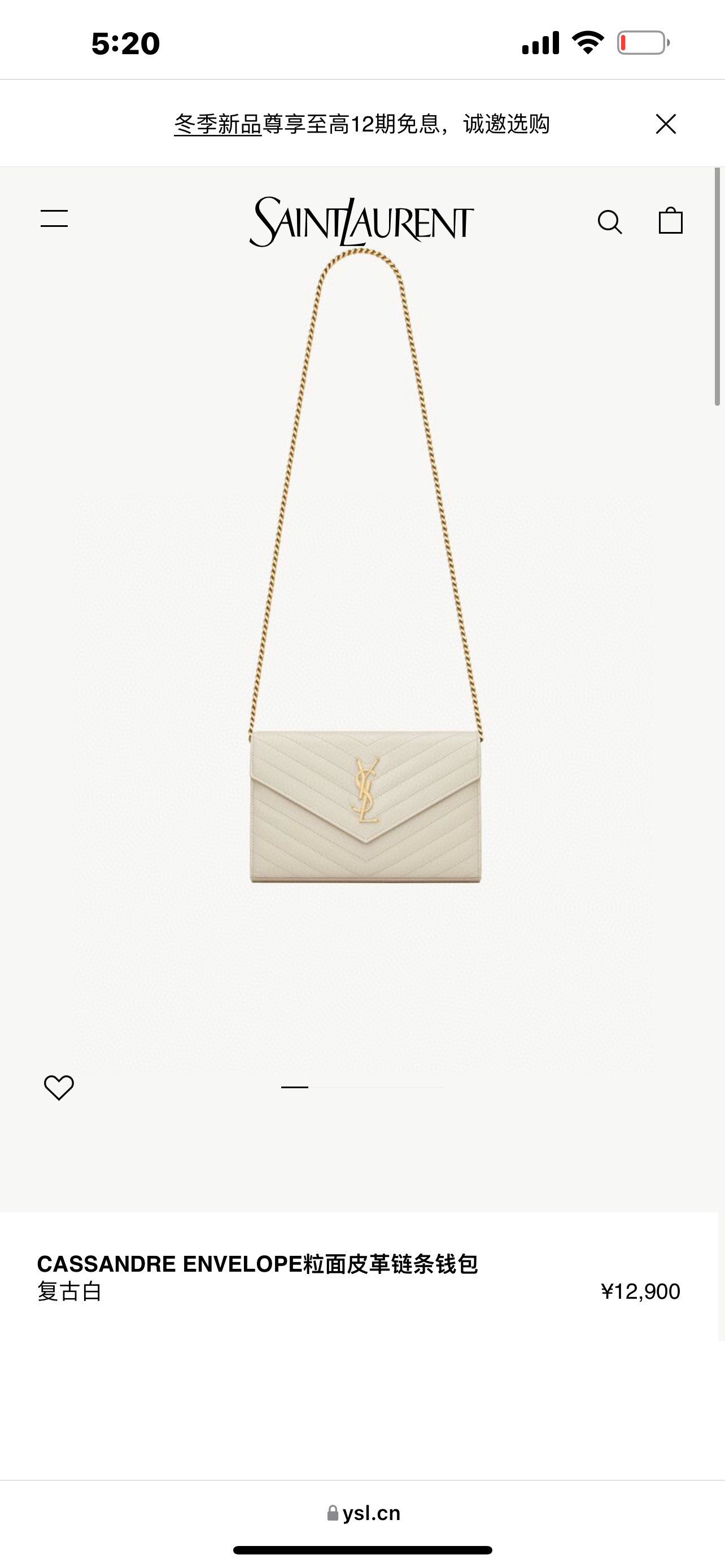Screen dimensions: 725x1568
Task: Tap the Wi-Fi icon in the status bar
Action: point(588,41)
